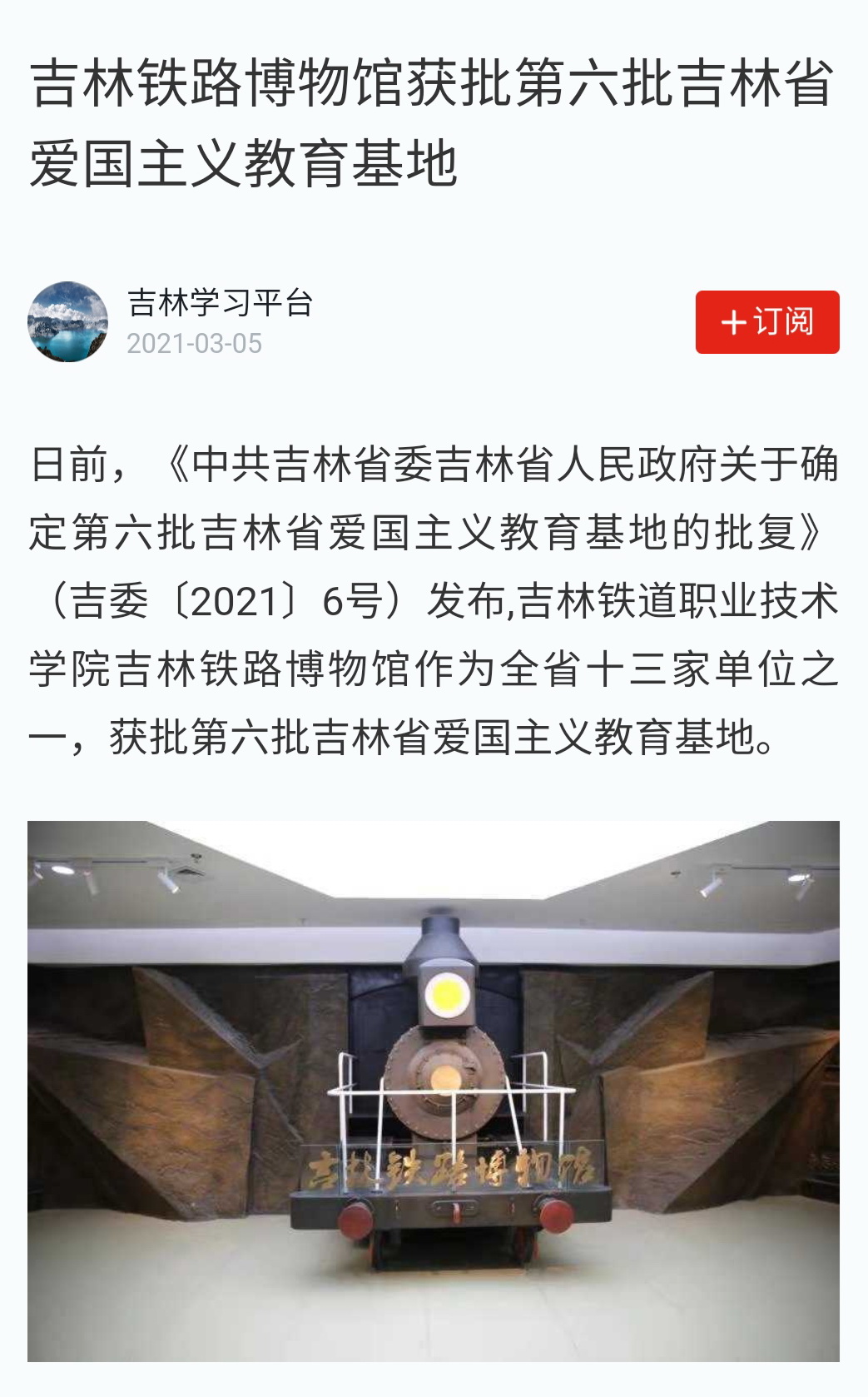This screenshot has height=1397, width=868.
Task: Subscribe with the red 订阅 button
Action: pos(766,322)
